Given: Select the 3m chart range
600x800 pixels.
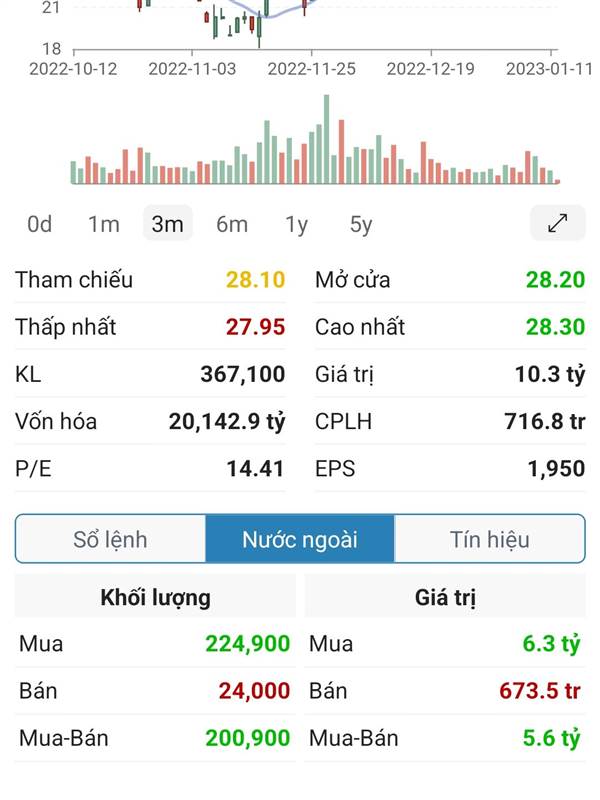Looking at the screenshot, I should tap(168, 223).
